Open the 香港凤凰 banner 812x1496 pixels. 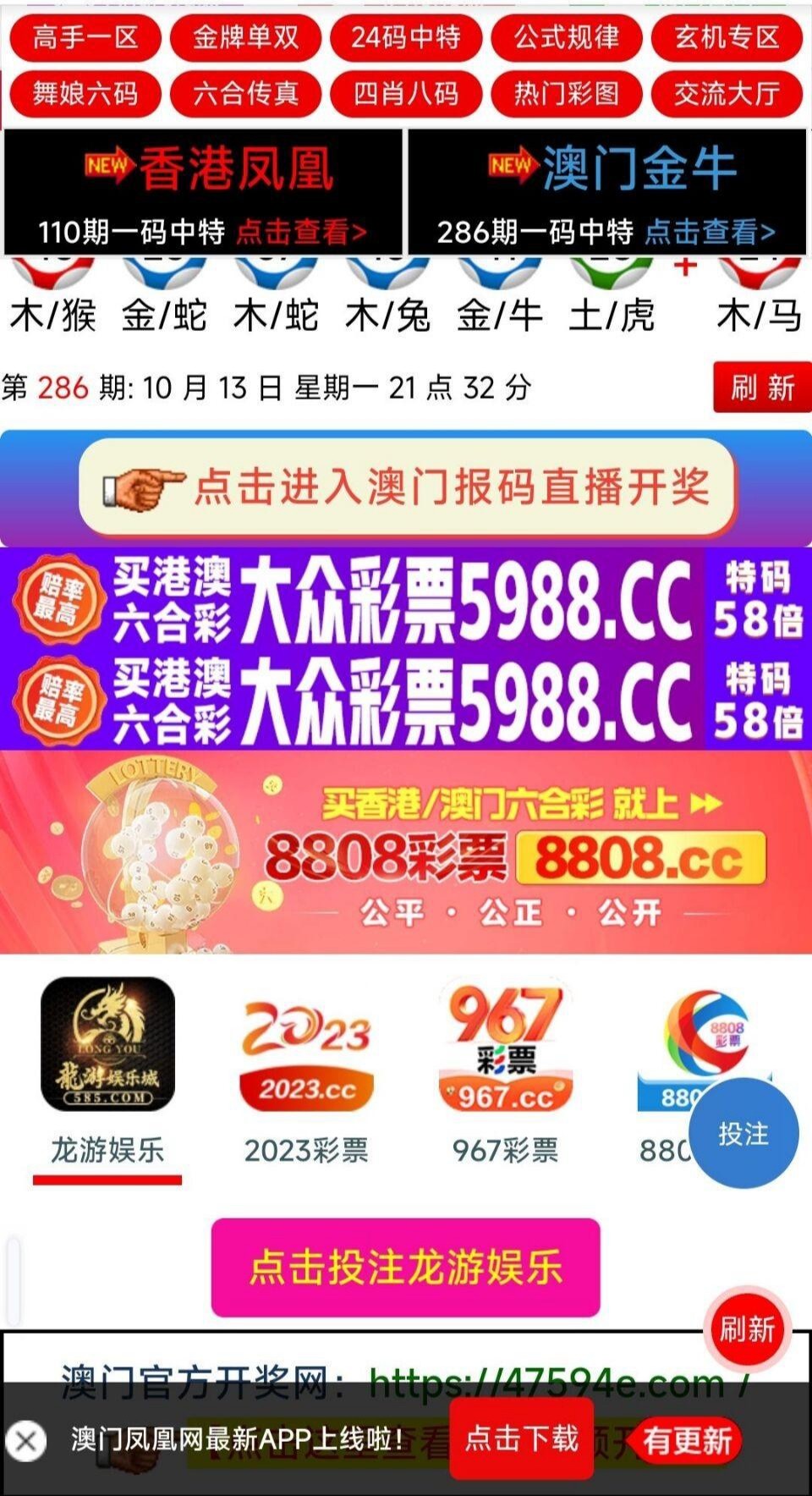pos(203,192)
